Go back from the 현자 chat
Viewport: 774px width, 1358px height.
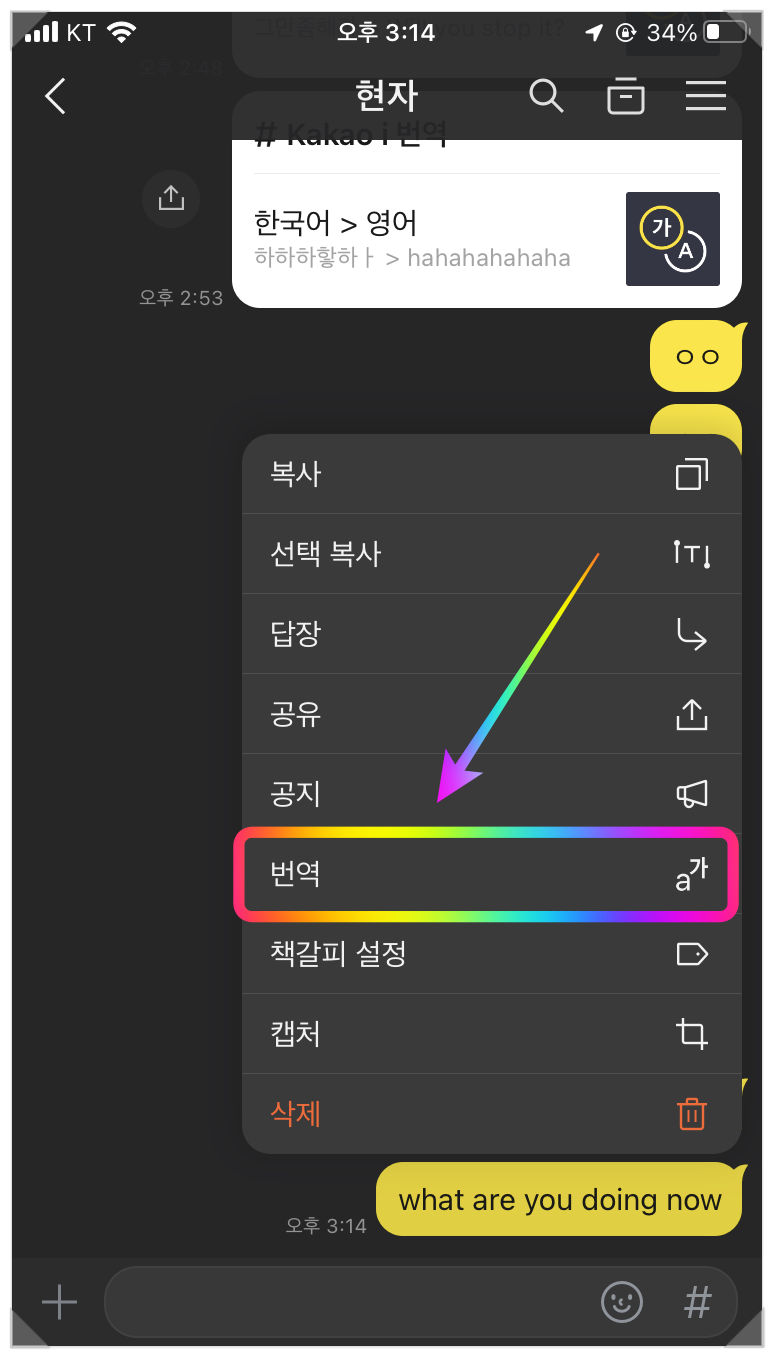pyautogui.click(x=56, y=97)
